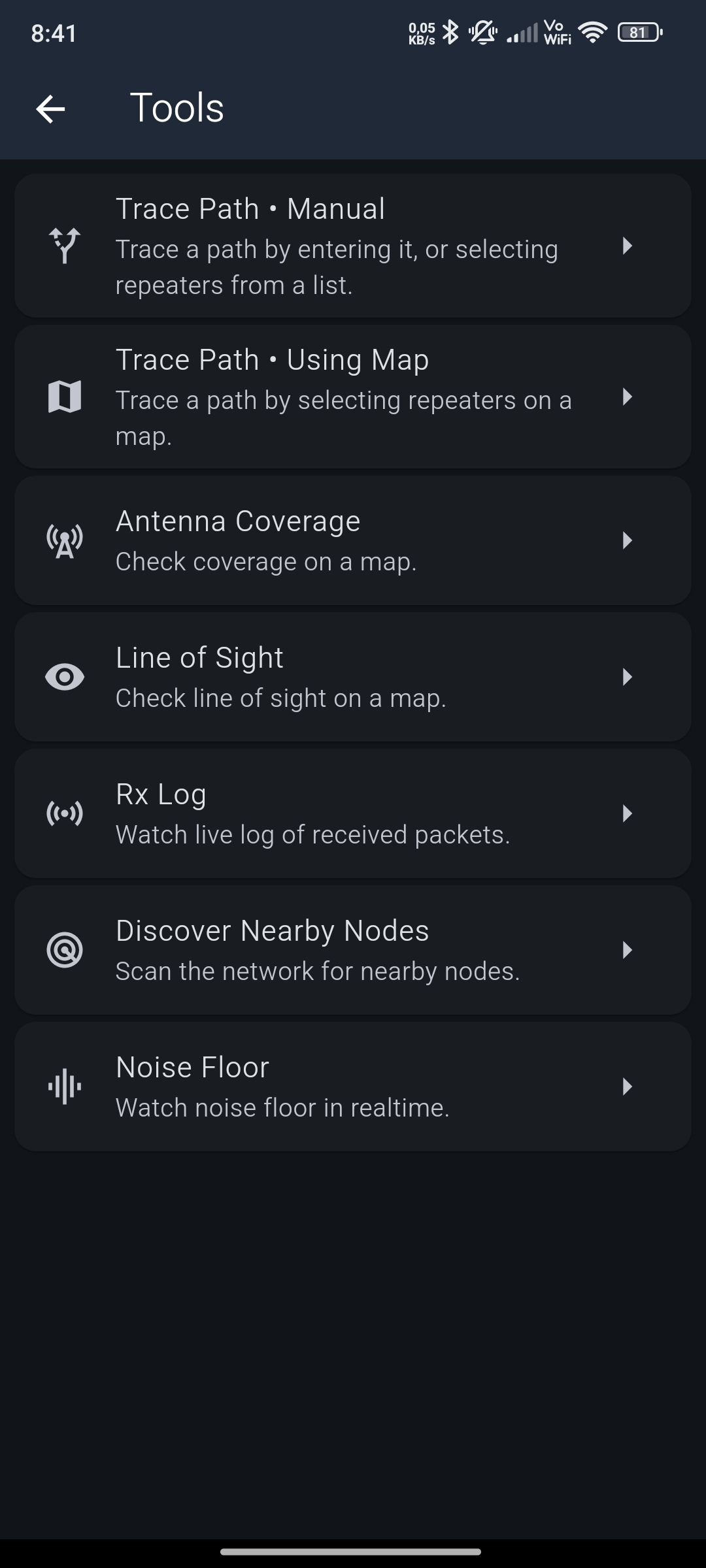Open Line of Sight checker
Viewport: 706px width, 1568px height.
[353, 677]
